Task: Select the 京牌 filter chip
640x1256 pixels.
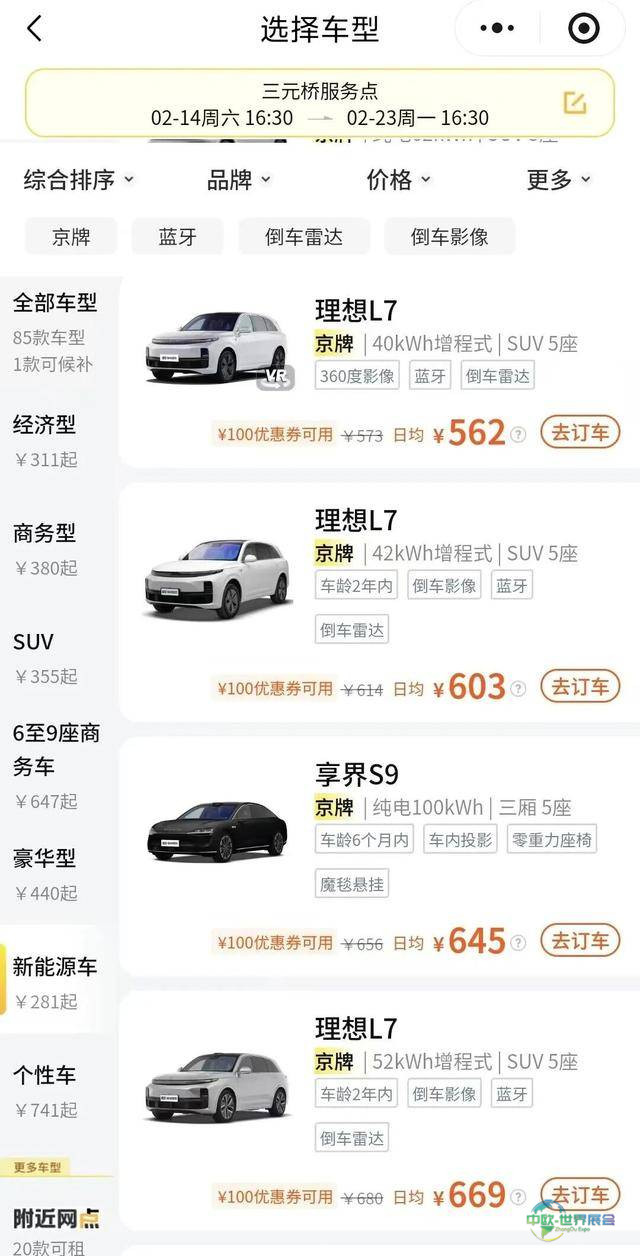Action: pos(71,237)
